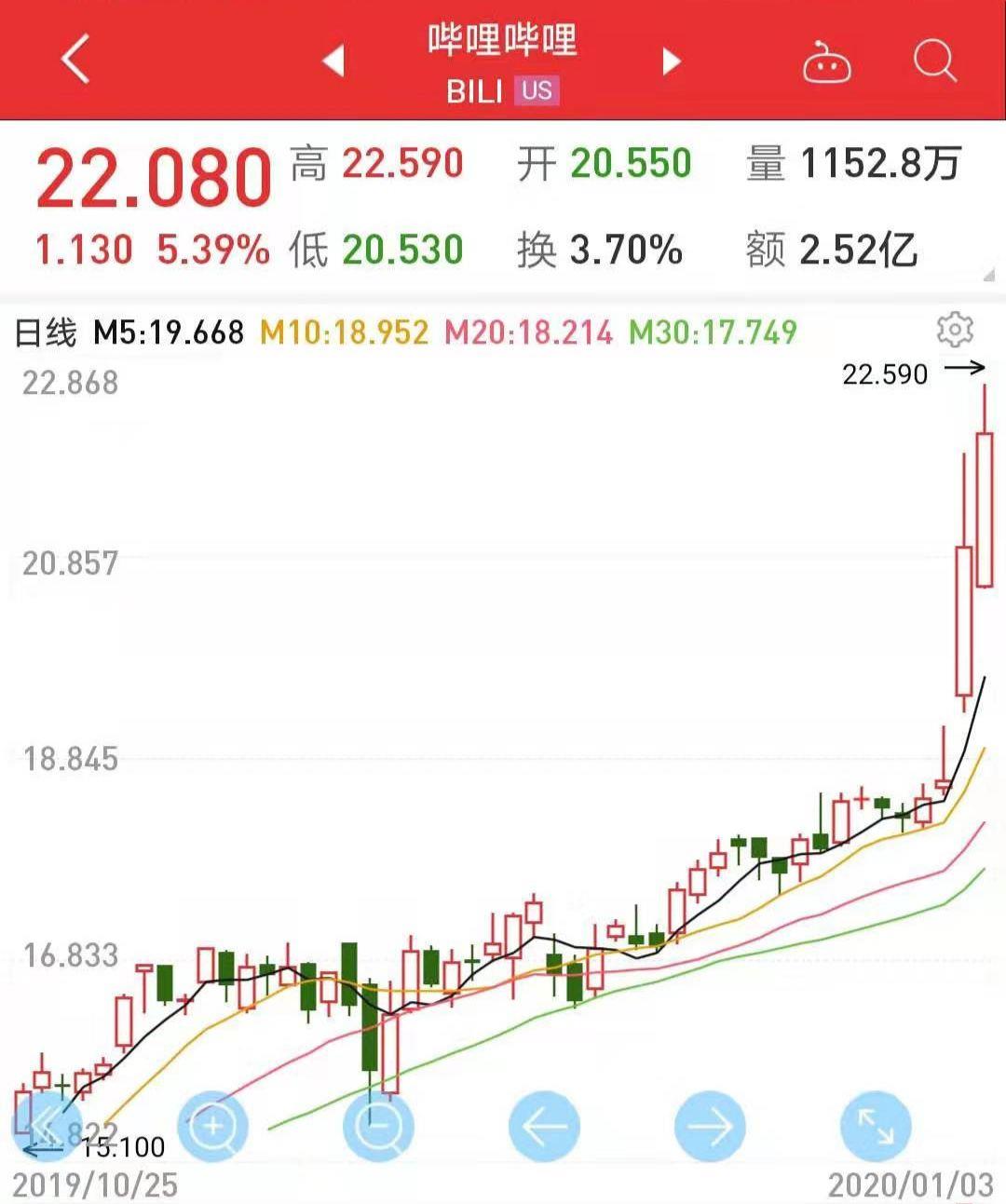Go back using the header arrow
The width and height of the screenshot is (1006, 1204).
[x=76, y=60]
